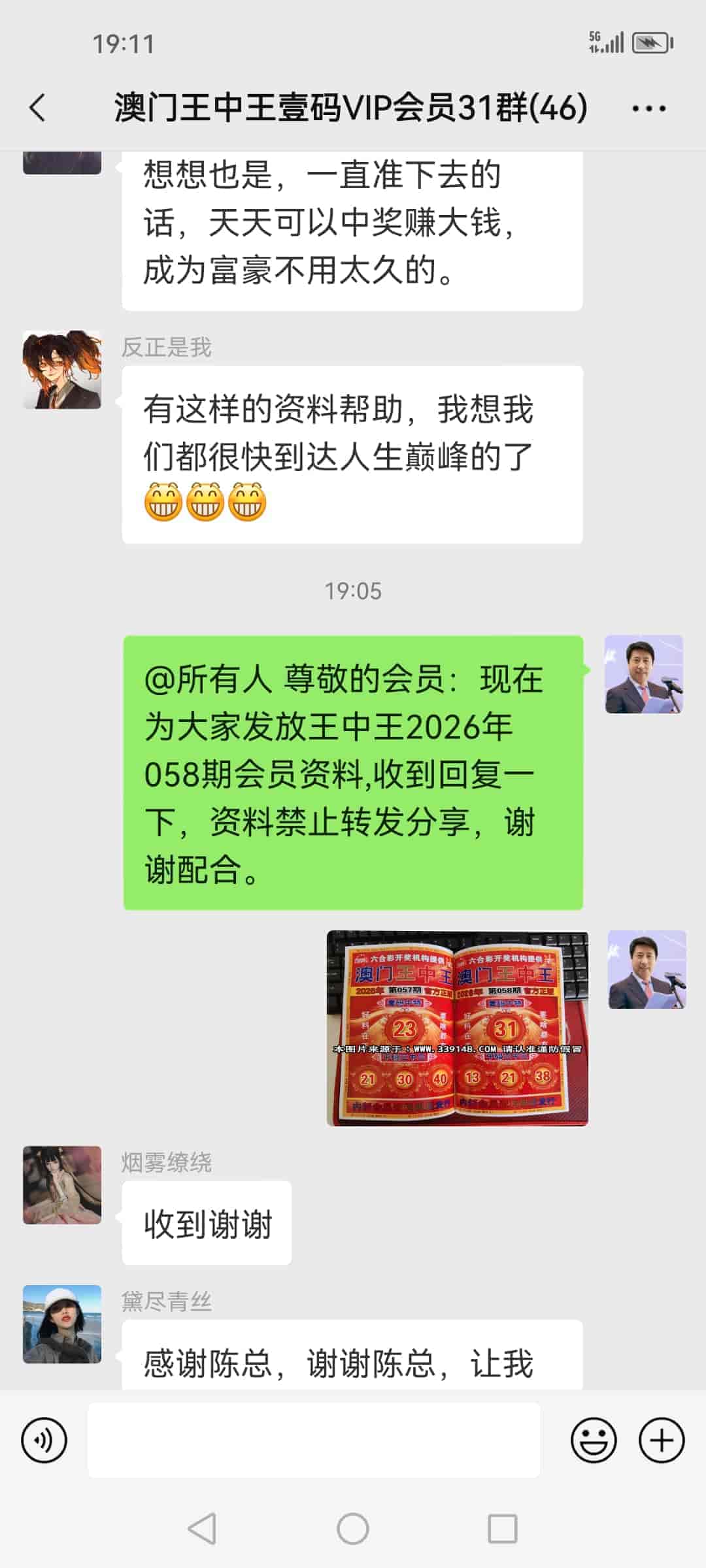View 烟雾缭绕's profile avatar
The width and height of the screenshot is (706, 1568).
click(62, 1184)
